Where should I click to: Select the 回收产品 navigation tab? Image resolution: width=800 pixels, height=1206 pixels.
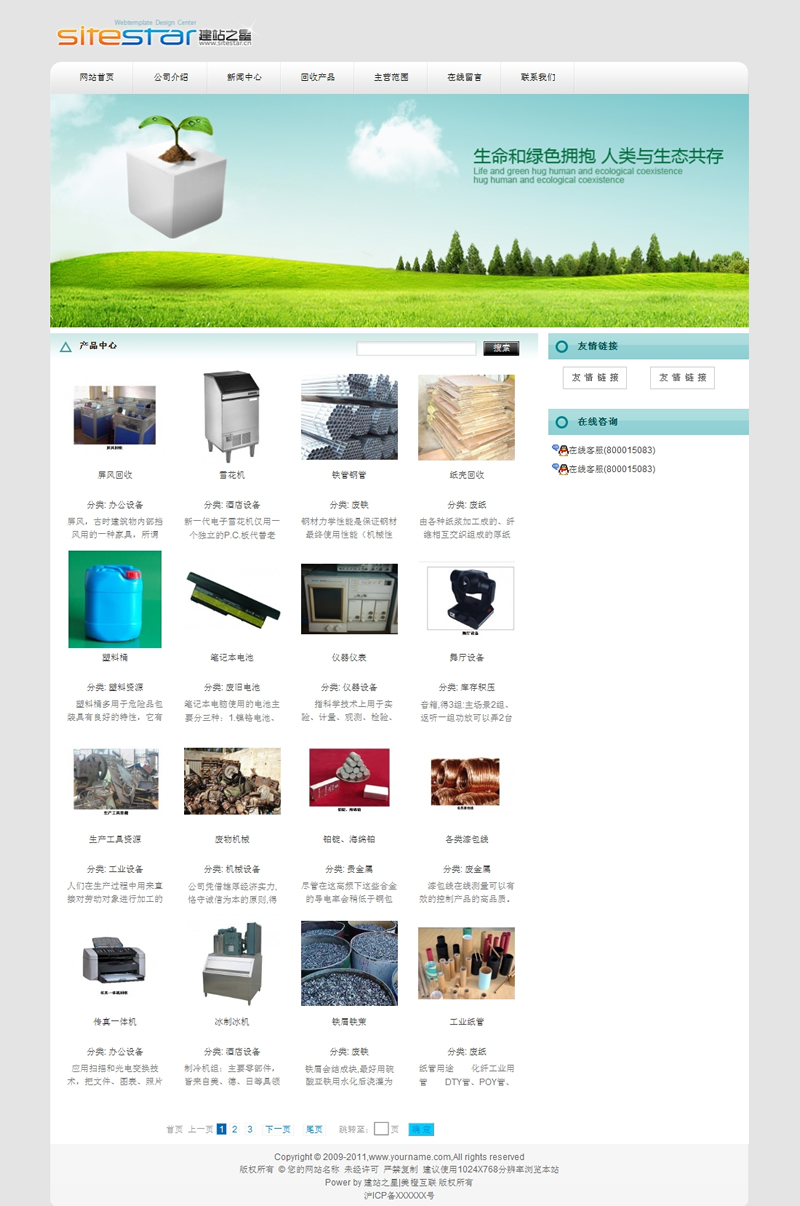click(317, 77)
